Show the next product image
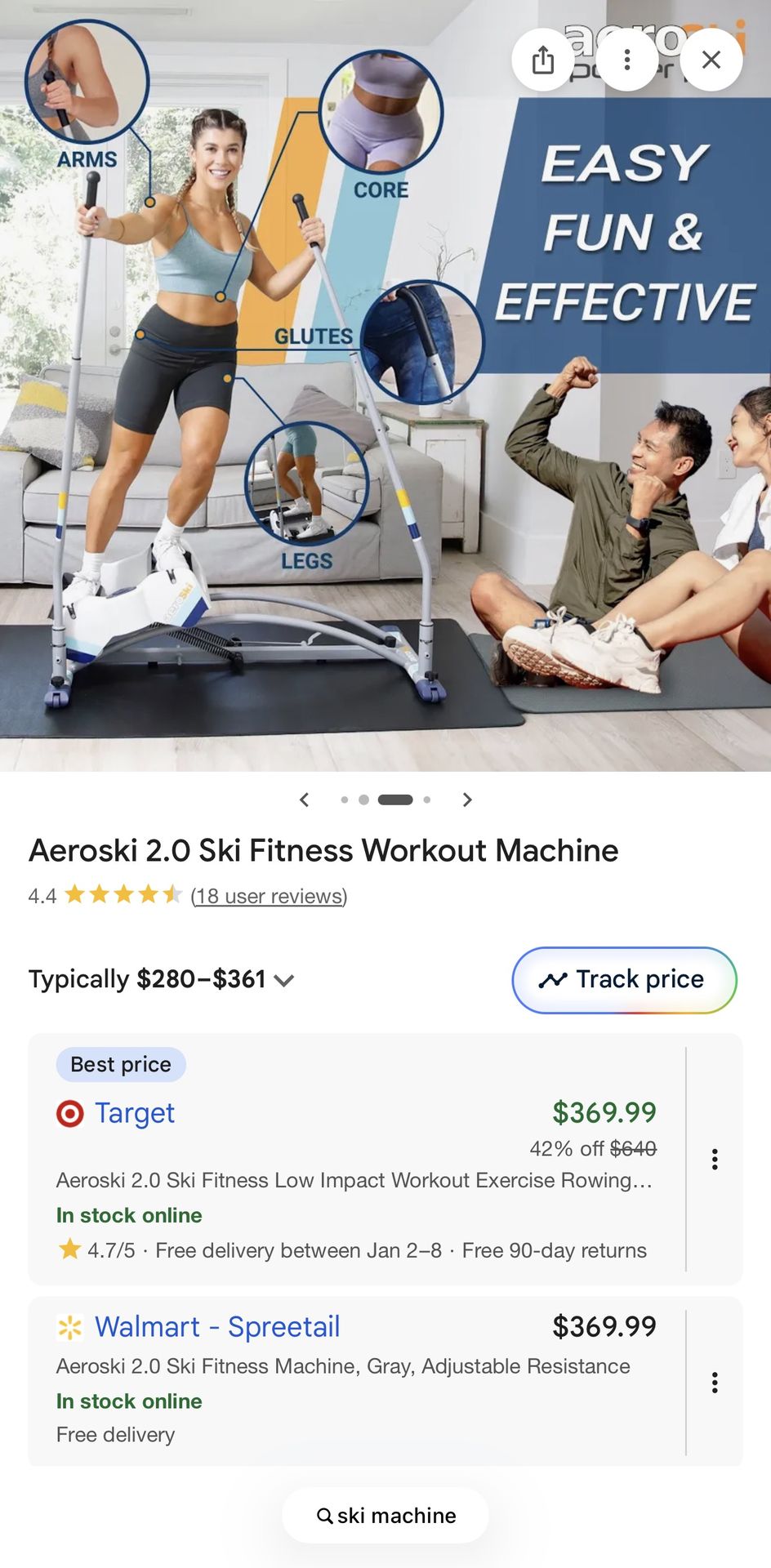The image size is (771, 1568). (467, 800)
